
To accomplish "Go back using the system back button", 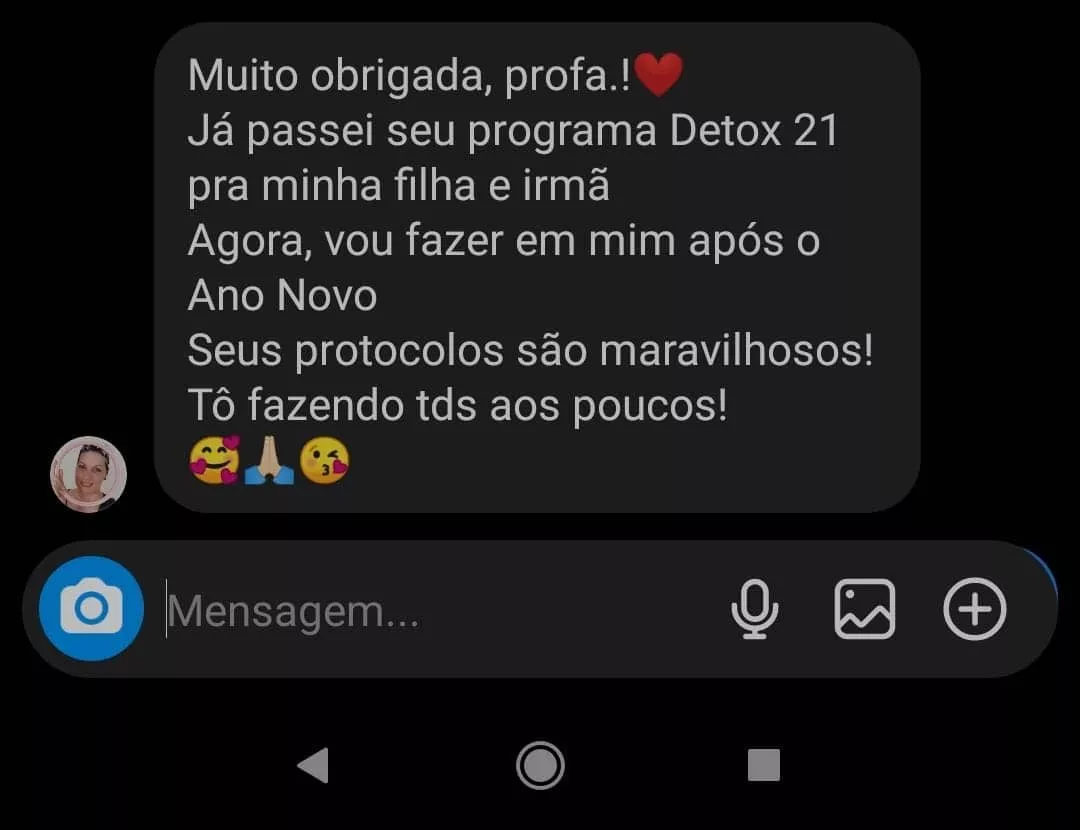I will 313,766.
